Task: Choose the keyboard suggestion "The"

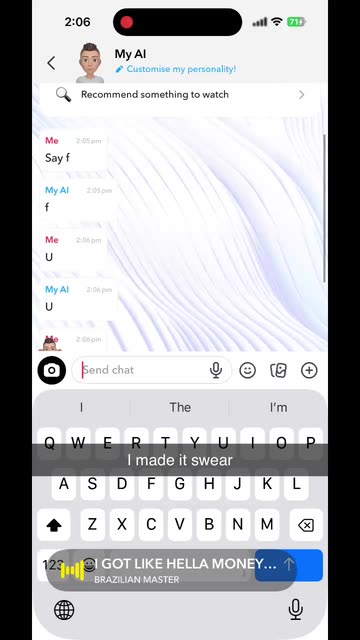Action: coord(180,407)
